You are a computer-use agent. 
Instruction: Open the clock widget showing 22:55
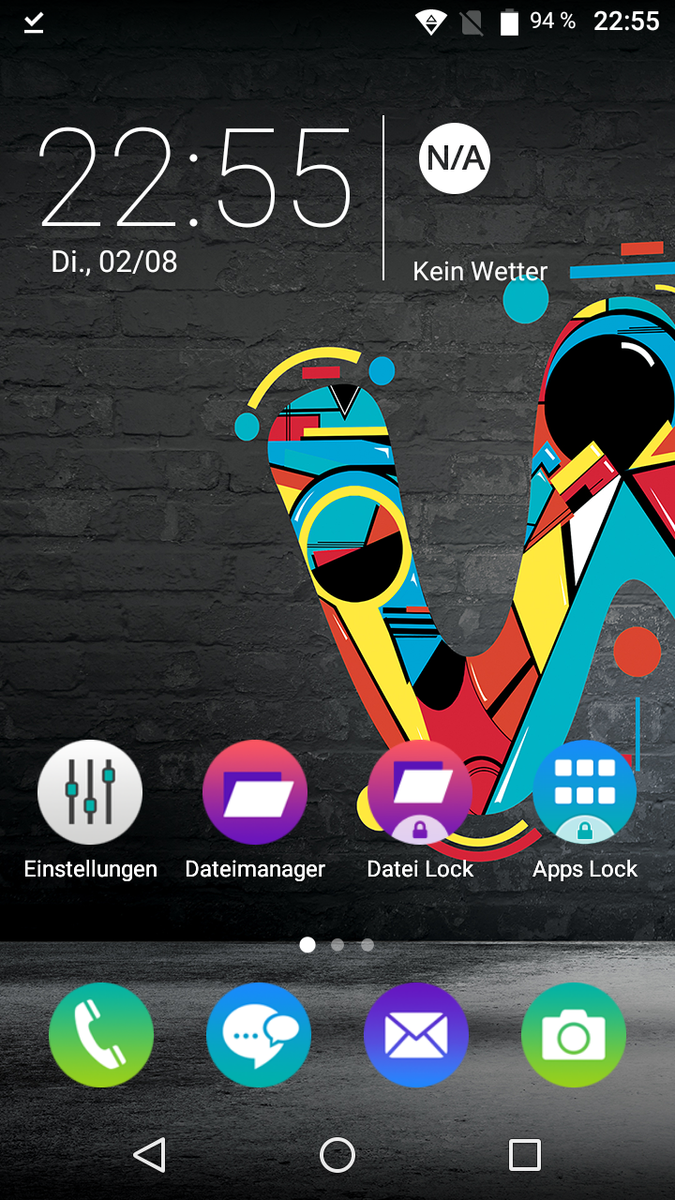(196, 180)
